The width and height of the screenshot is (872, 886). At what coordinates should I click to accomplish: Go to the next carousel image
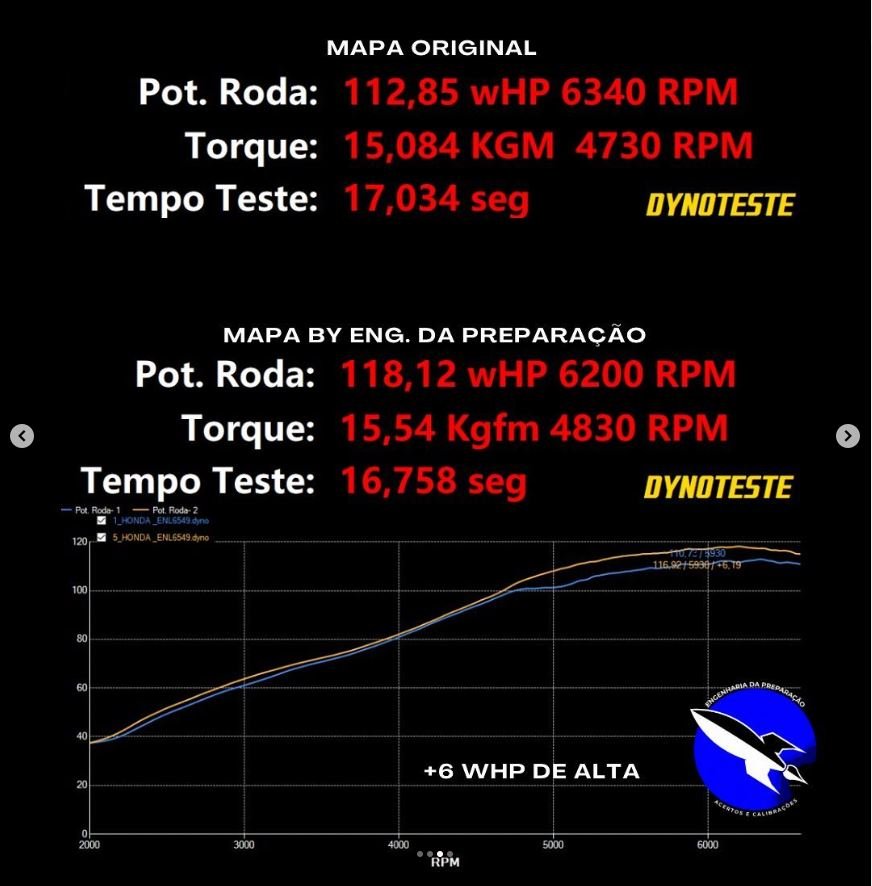pyautogui.click(x=847, y=436)
